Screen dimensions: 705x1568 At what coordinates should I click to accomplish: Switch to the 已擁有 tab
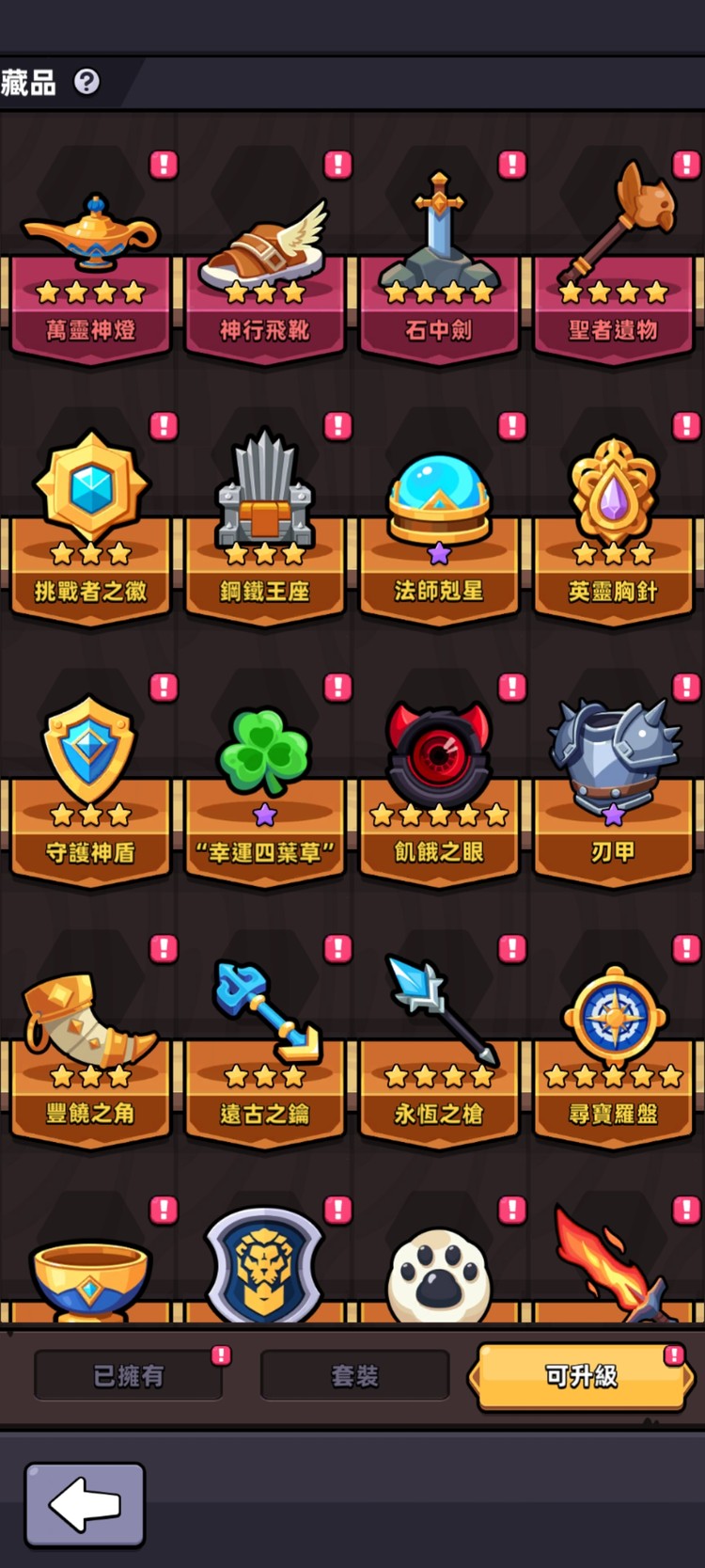pyautogui.click(x=129, y=1376)
